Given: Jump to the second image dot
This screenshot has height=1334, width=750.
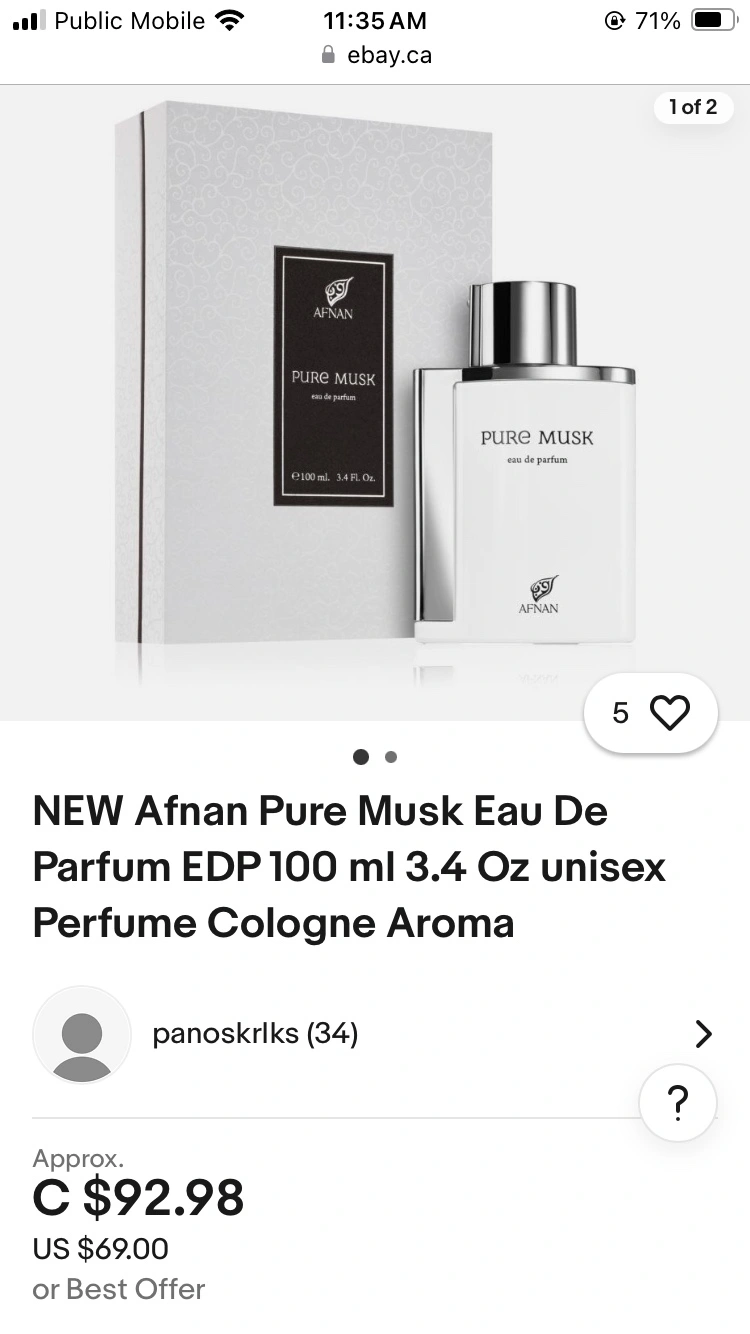Looking at the screenshot, I should tap(391, 757).
